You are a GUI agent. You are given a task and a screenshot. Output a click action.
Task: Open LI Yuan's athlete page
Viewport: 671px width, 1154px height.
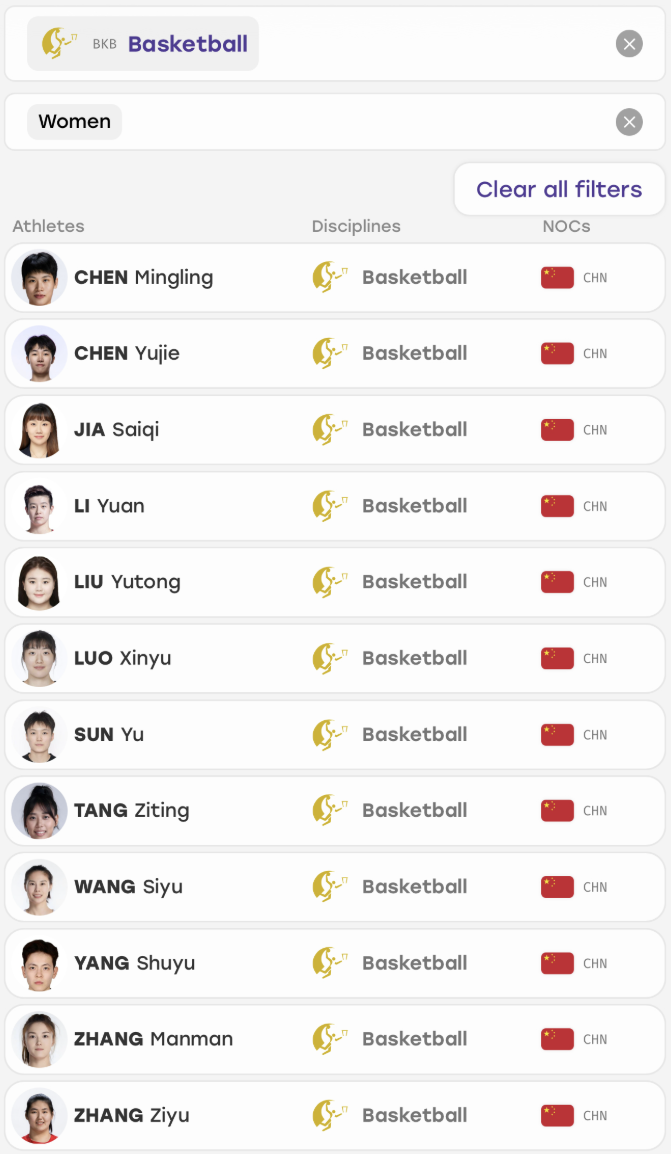point(335,506)
